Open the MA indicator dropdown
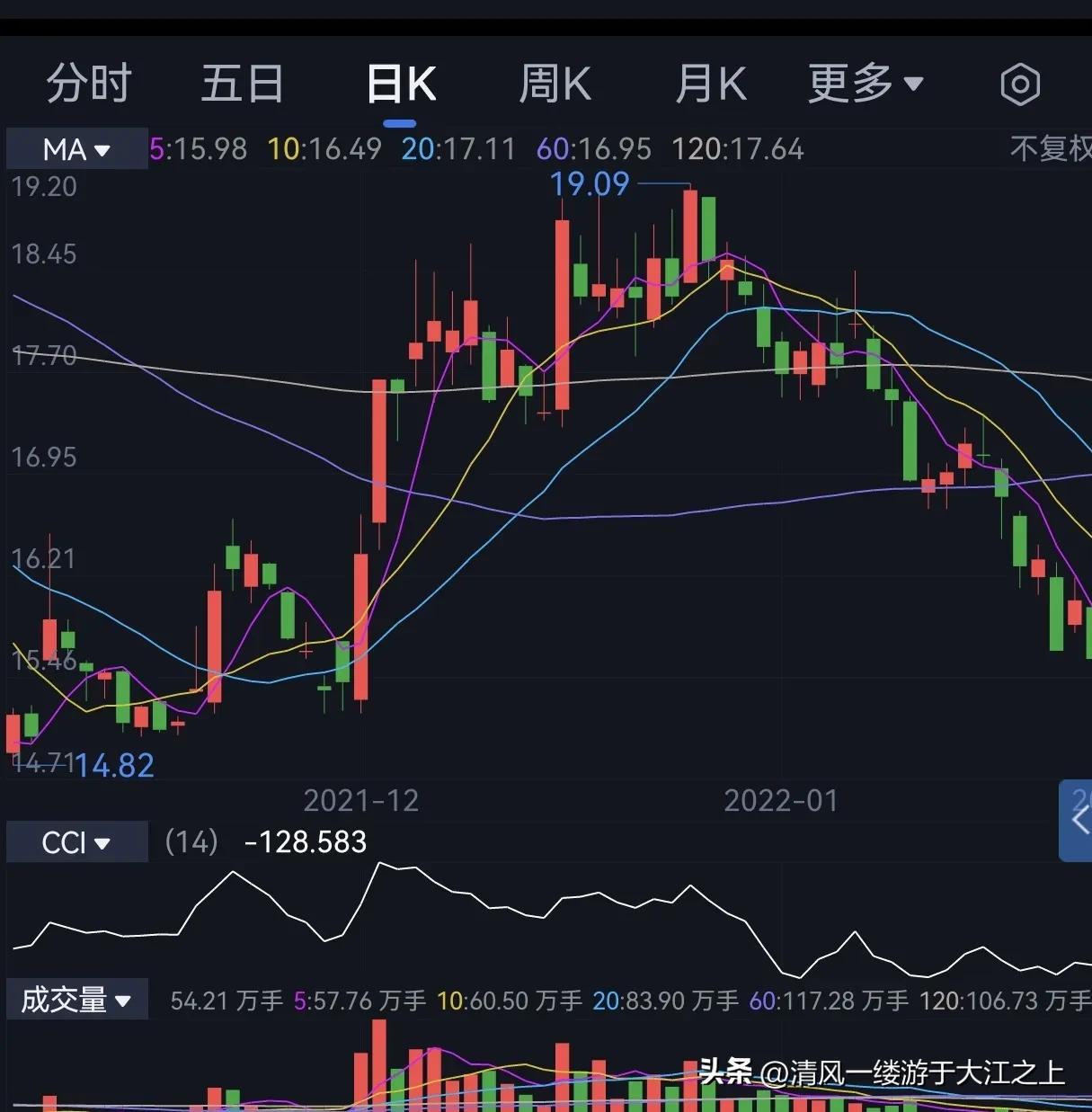The width and height of the screenshot is (1092, 1112). [x=76, y=149]
